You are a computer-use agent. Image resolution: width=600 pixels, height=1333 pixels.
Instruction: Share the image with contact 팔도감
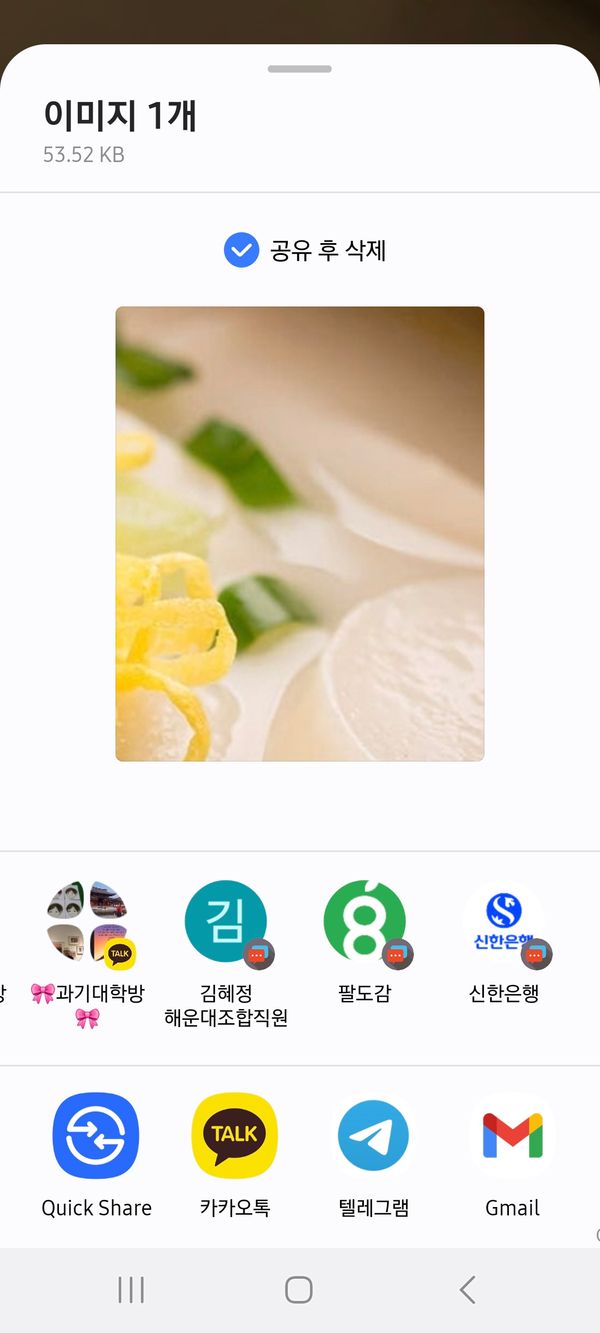tap(365, 927)
